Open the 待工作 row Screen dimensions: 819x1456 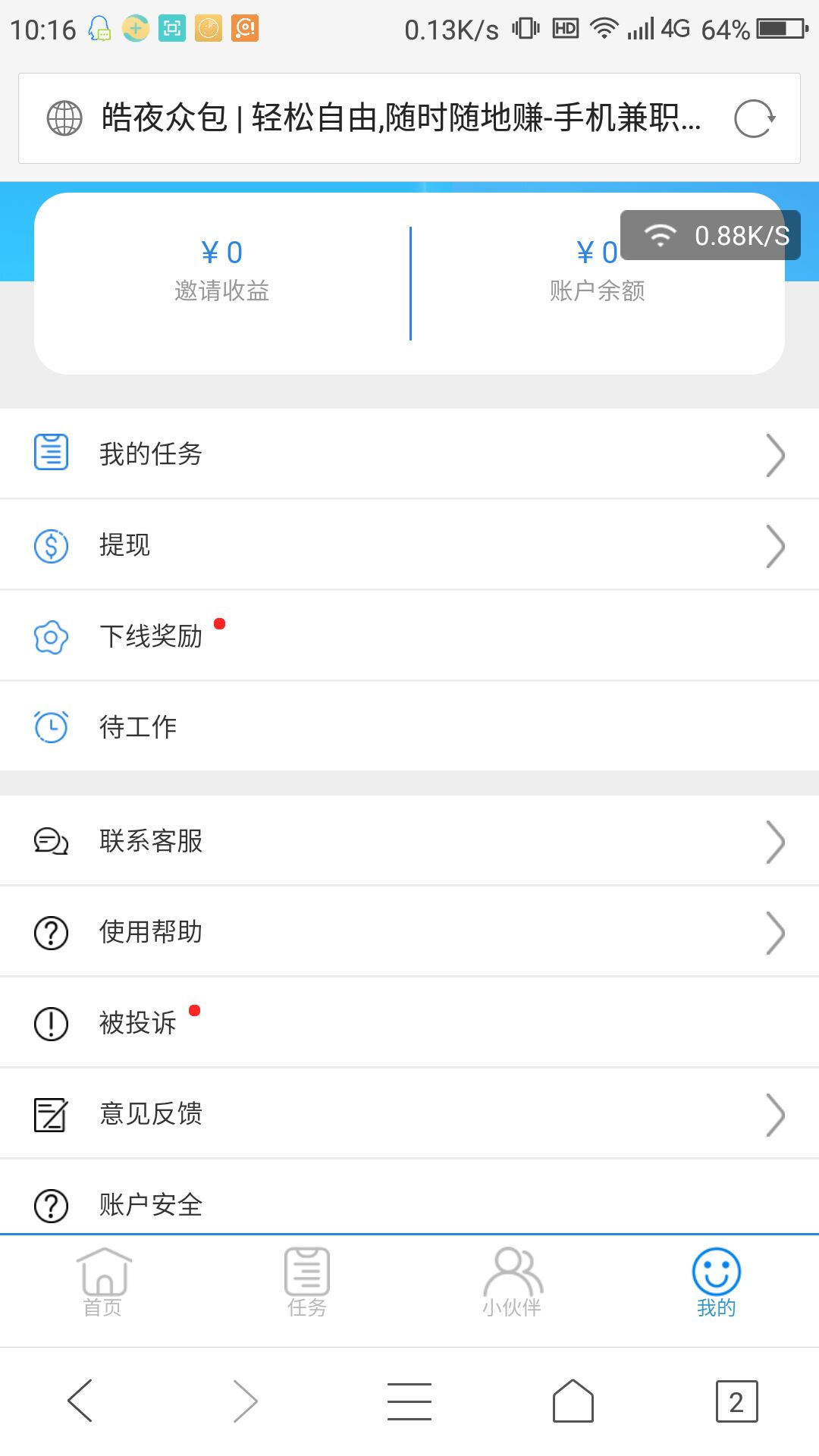[409, 727]
